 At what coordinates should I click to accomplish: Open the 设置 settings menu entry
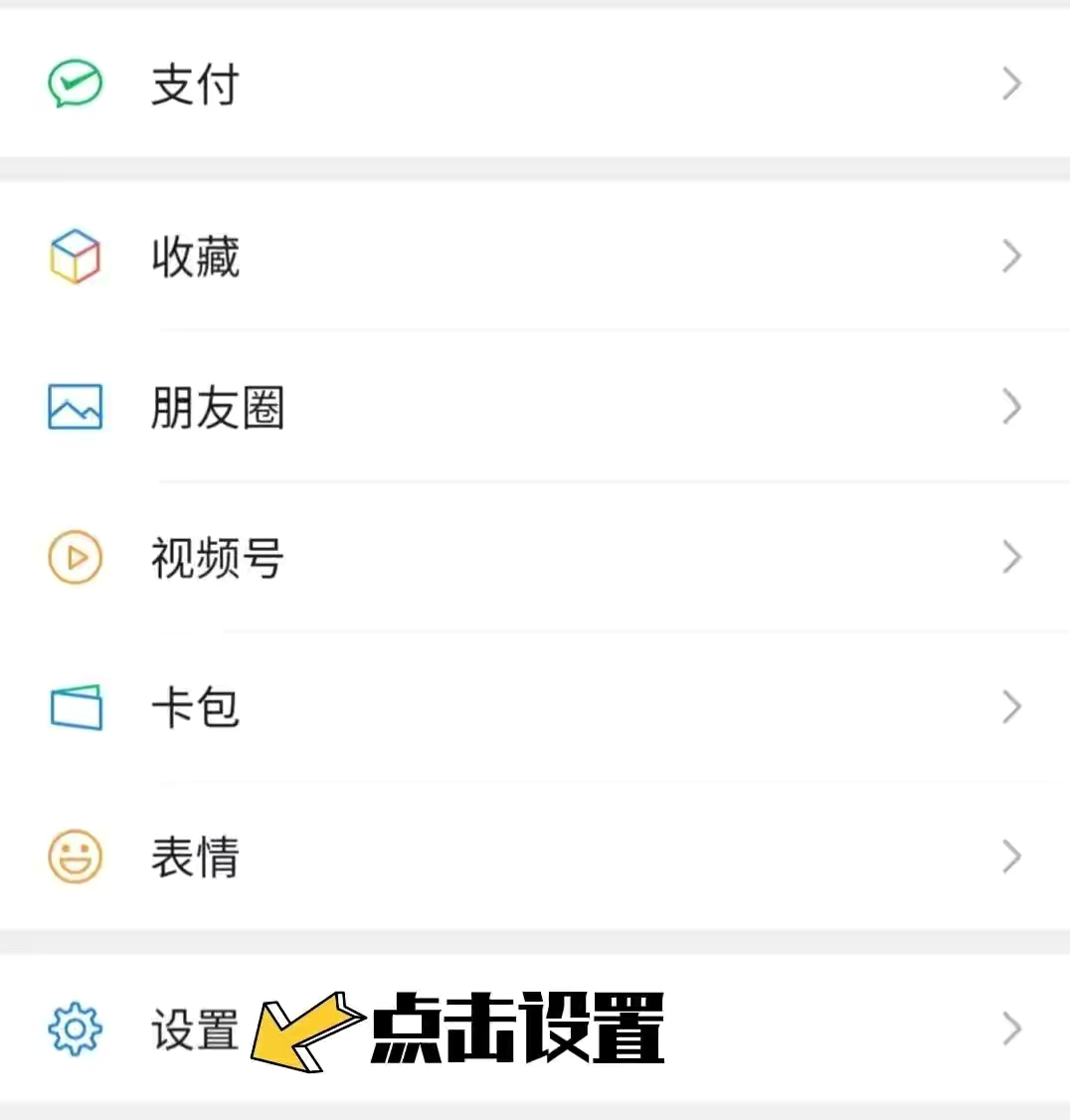pos(192,1031)
